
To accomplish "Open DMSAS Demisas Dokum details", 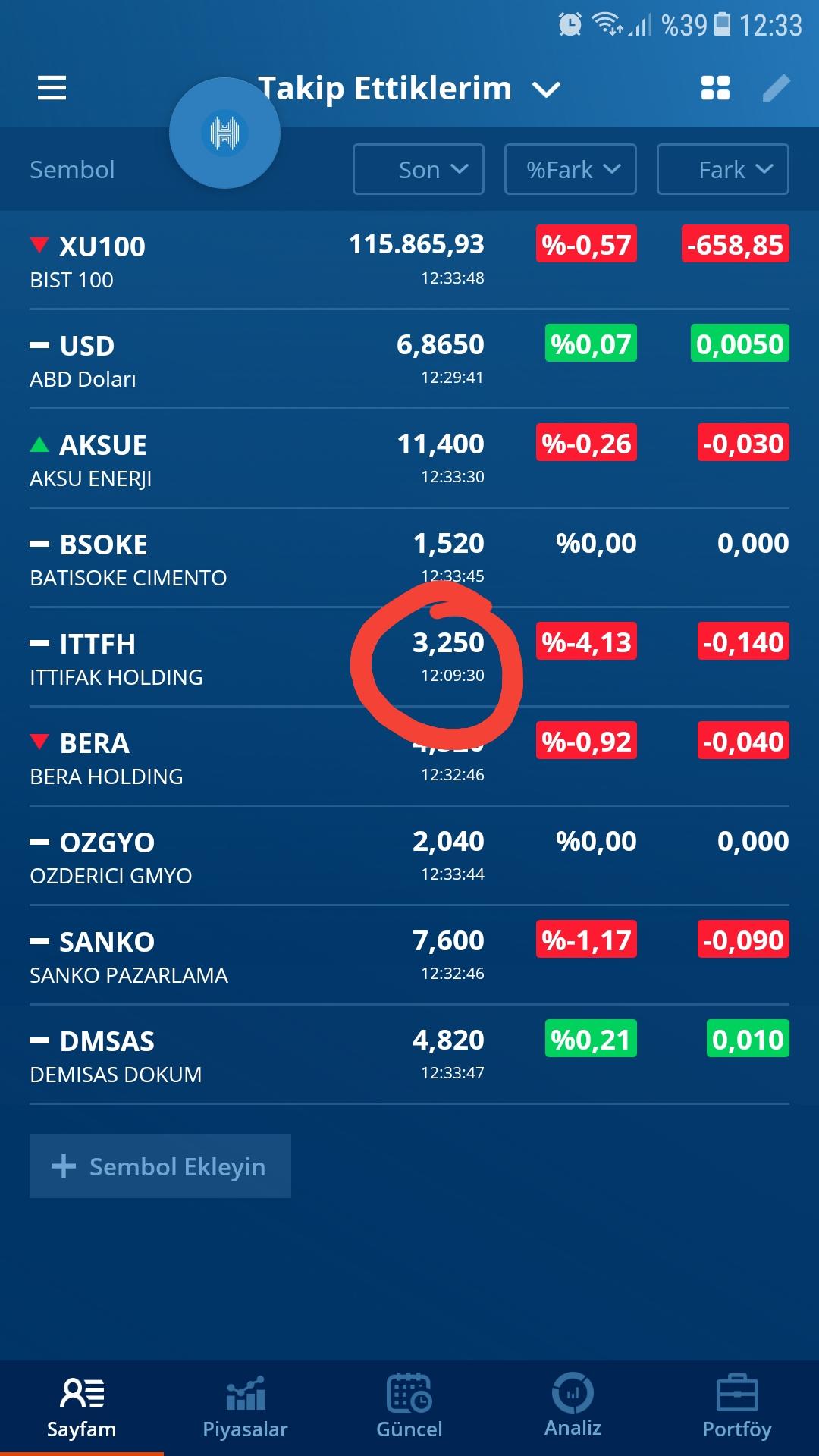I will [409, 1055].
